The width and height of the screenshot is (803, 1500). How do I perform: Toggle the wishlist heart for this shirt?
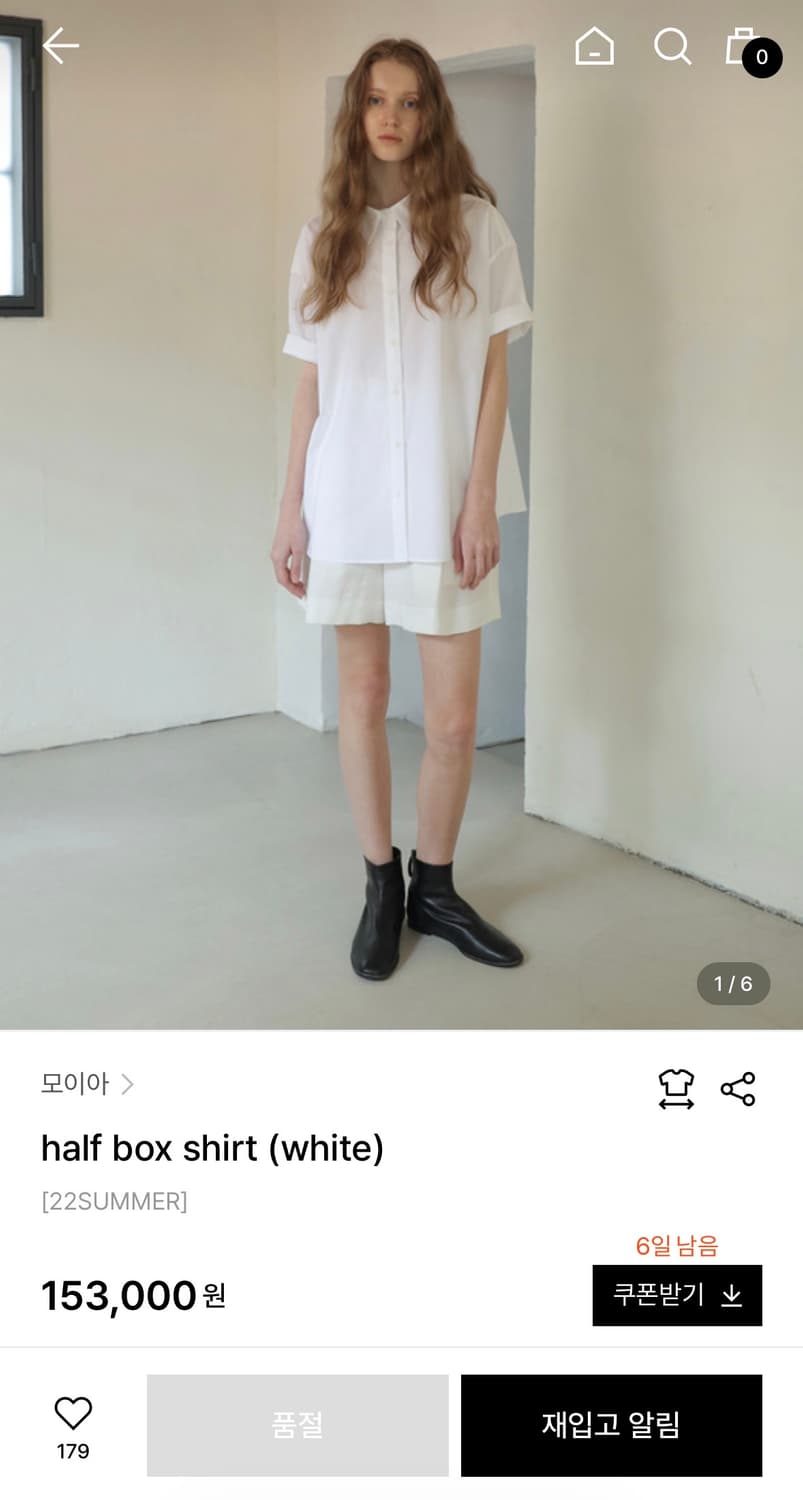coord(71,1412)
